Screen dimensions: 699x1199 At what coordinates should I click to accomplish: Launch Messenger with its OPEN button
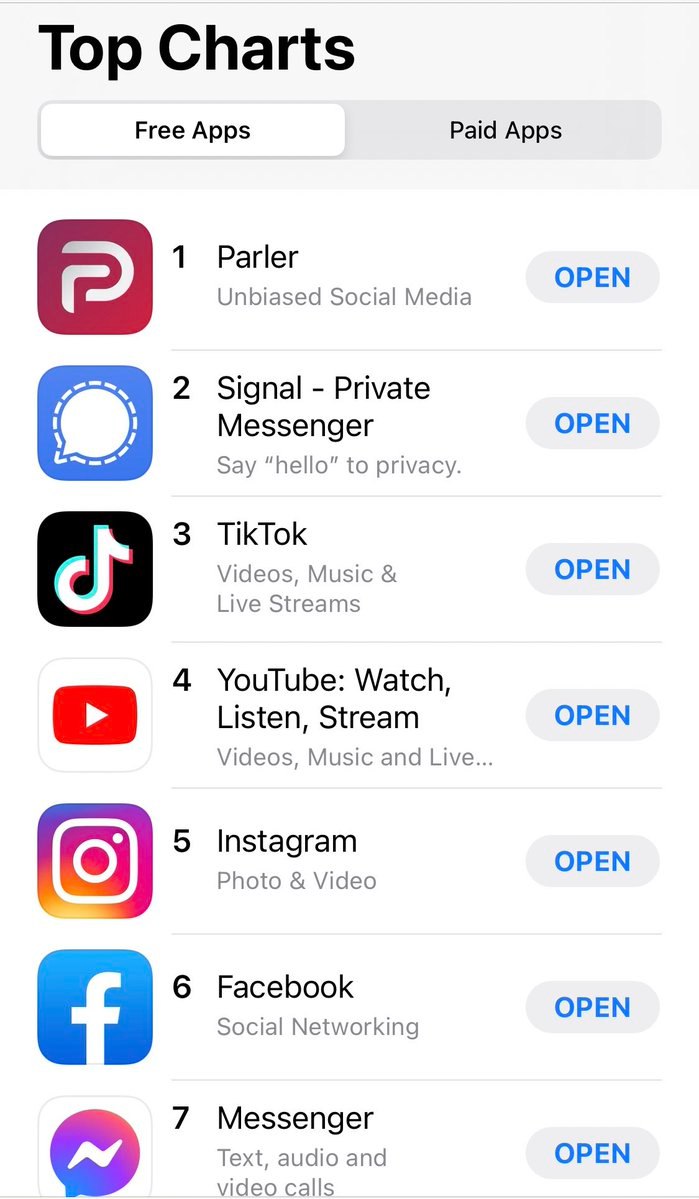pos(592,1153)
